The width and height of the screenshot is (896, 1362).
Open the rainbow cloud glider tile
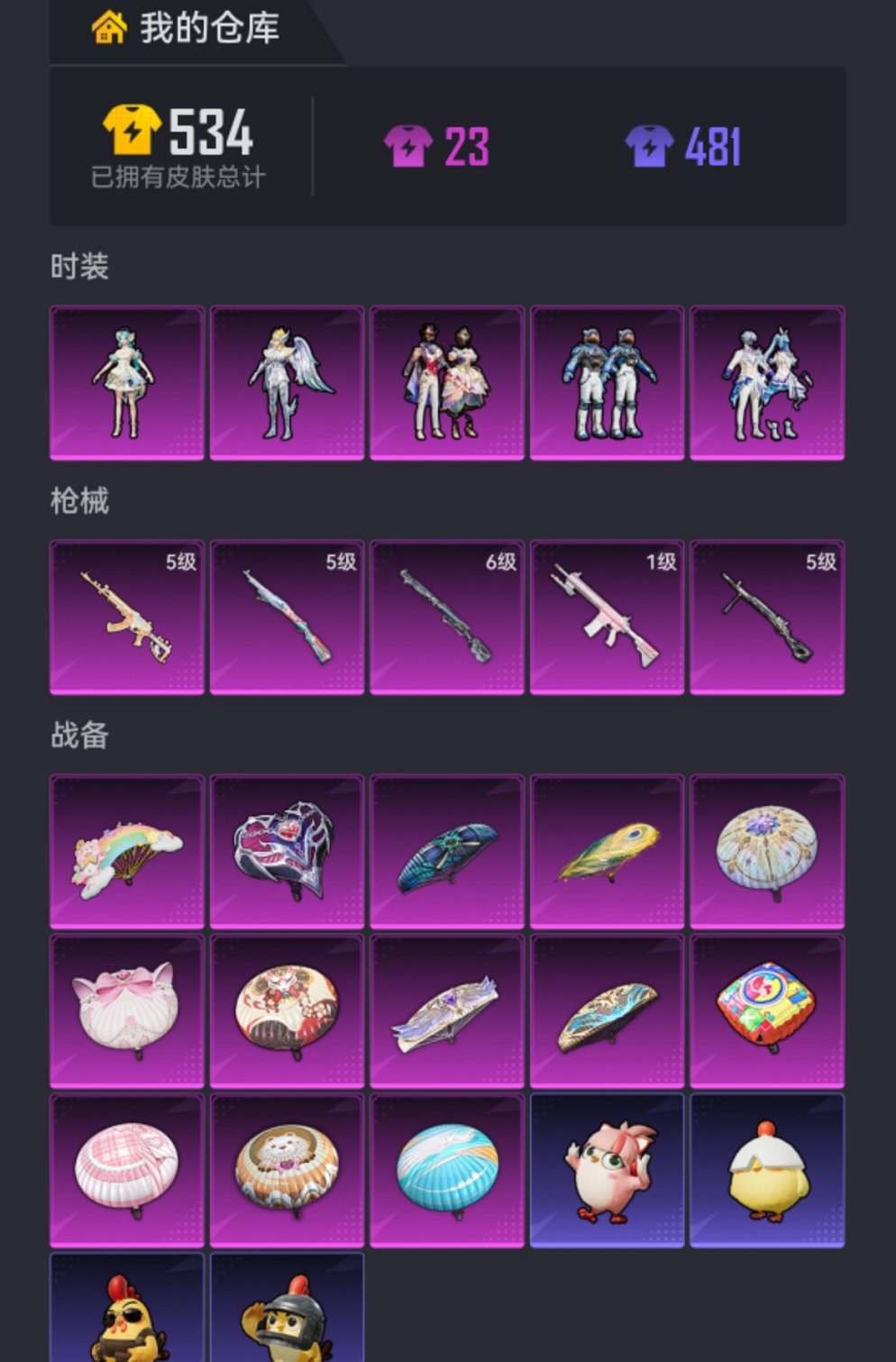click(x=126, y=852)
